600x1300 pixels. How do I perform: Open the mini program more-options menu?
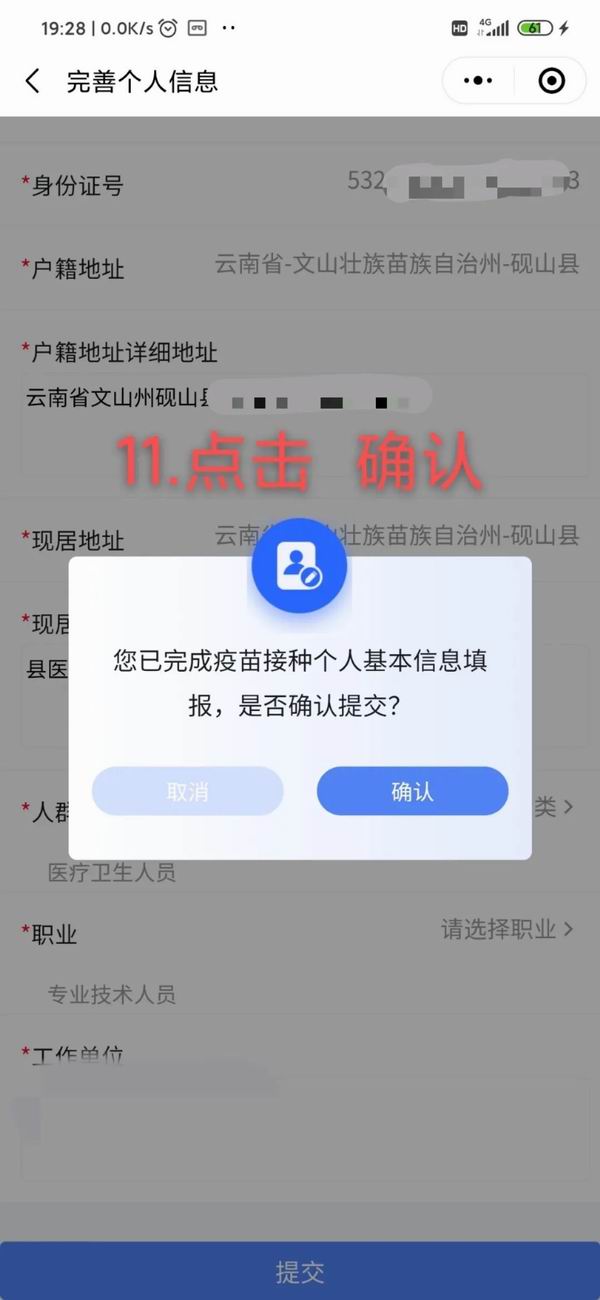pyautogui.click(x=479, y=81)
